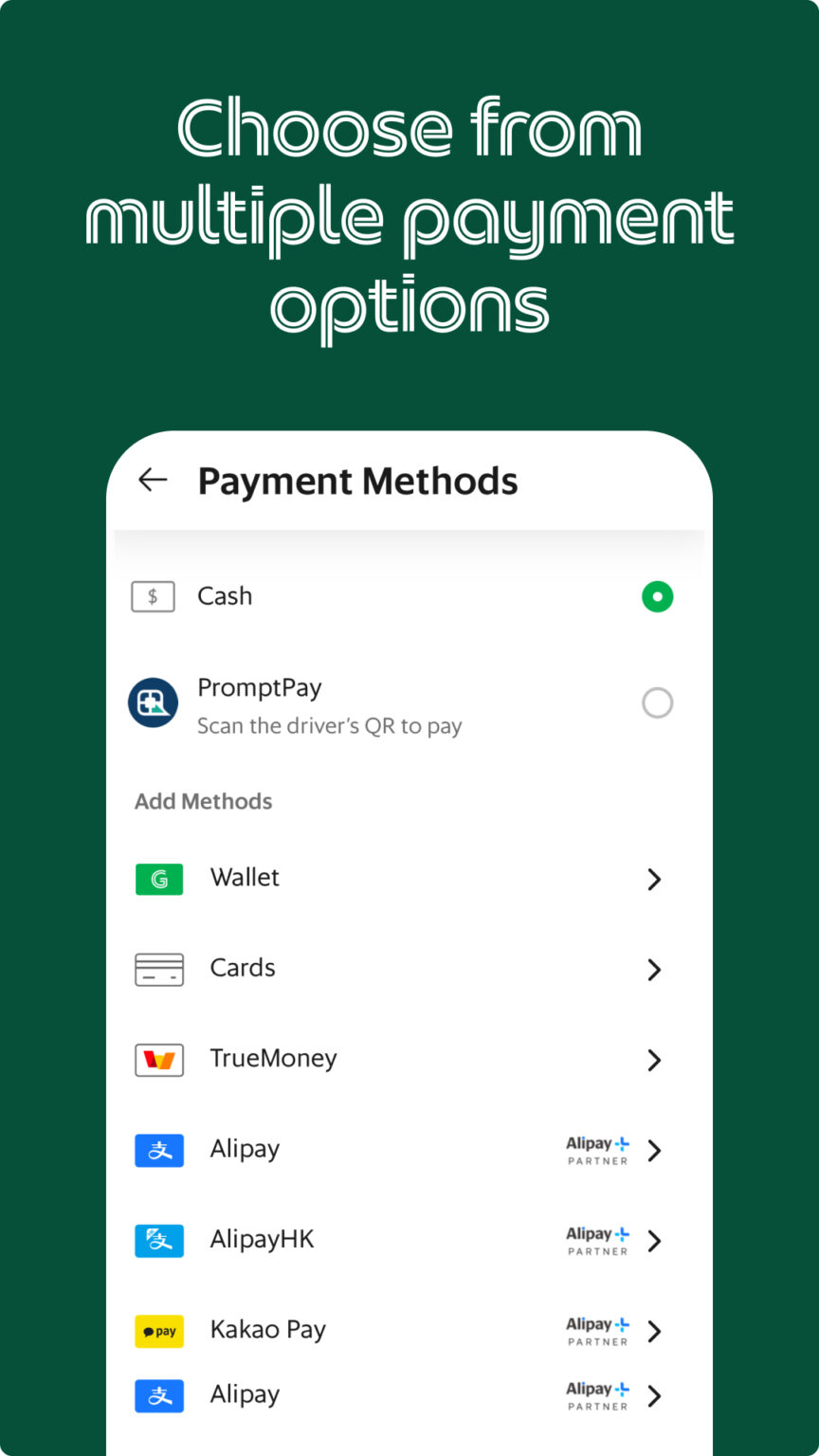Open Cards via its chevron arrow

coord(654,969)
